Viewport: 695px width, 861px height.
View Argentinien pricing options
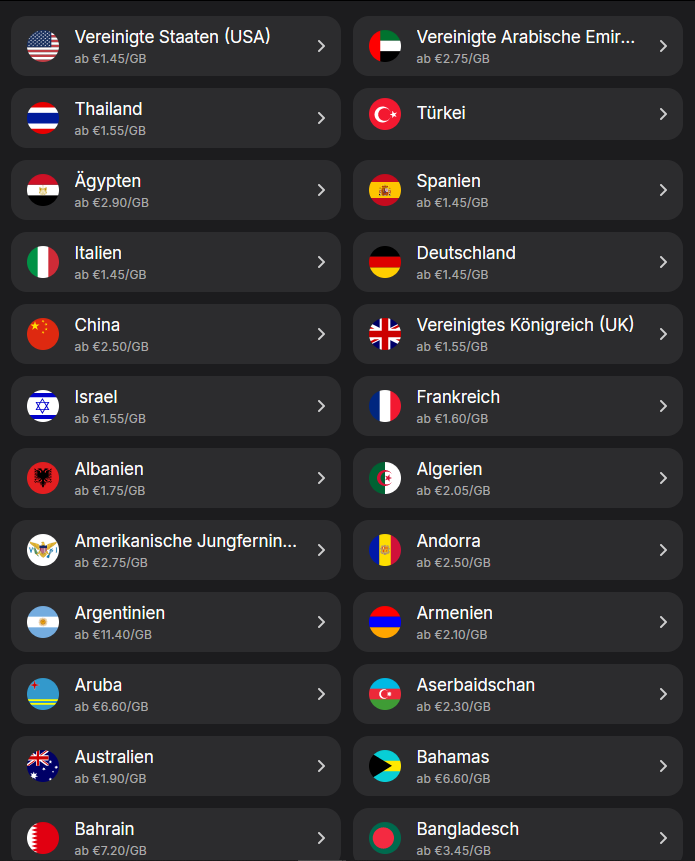pos(176,622)
